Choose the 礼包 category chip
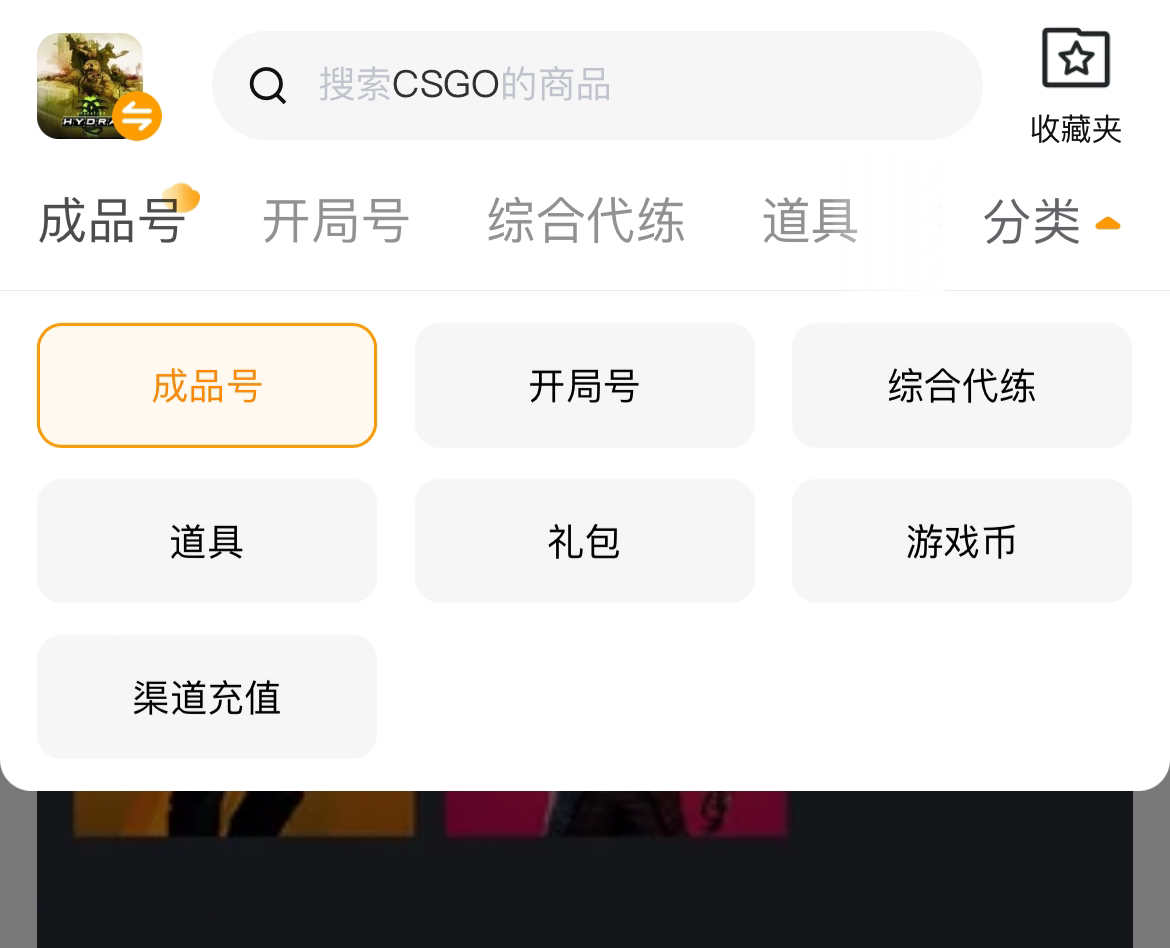1170x948 pixels. click(584, 541)
